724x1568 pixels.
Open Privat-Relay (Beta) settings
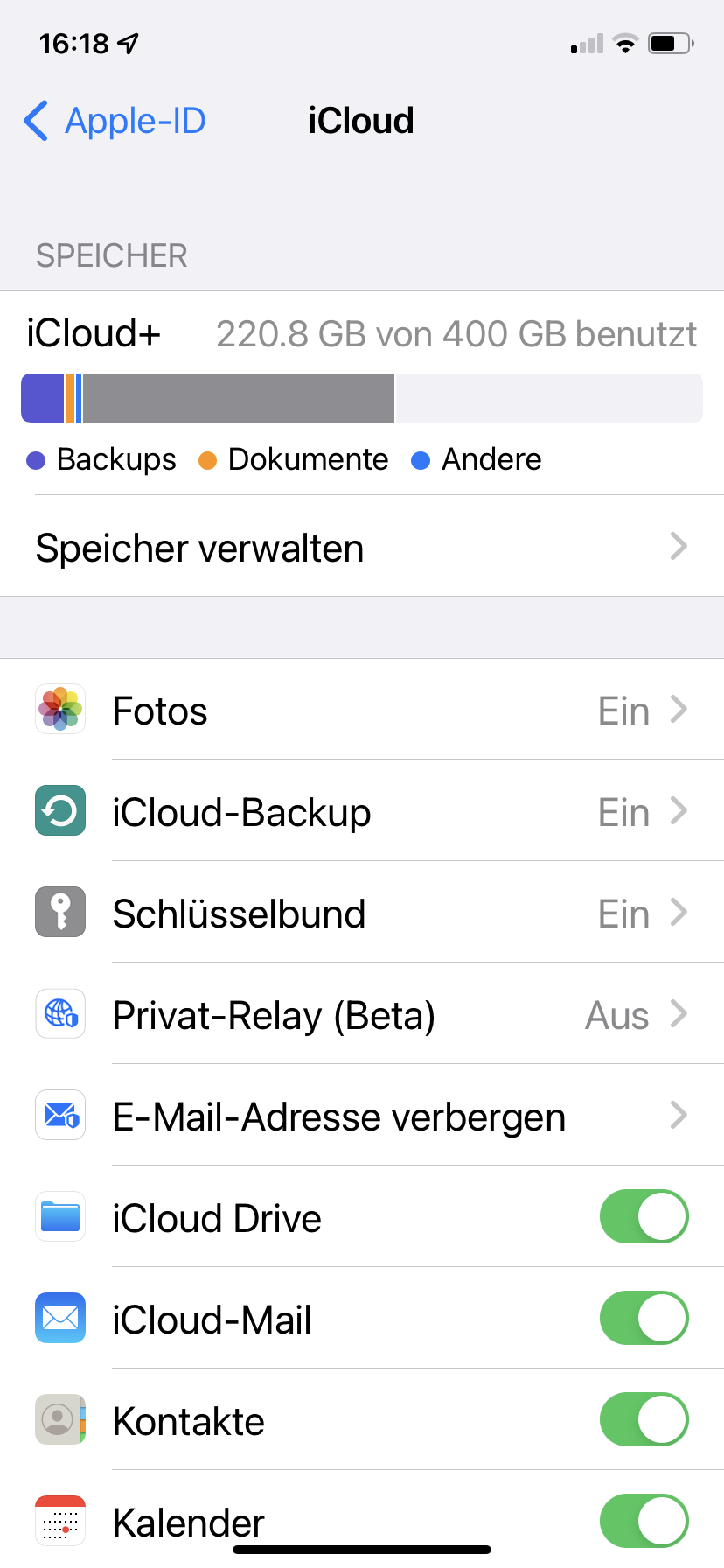(362, 1014)
